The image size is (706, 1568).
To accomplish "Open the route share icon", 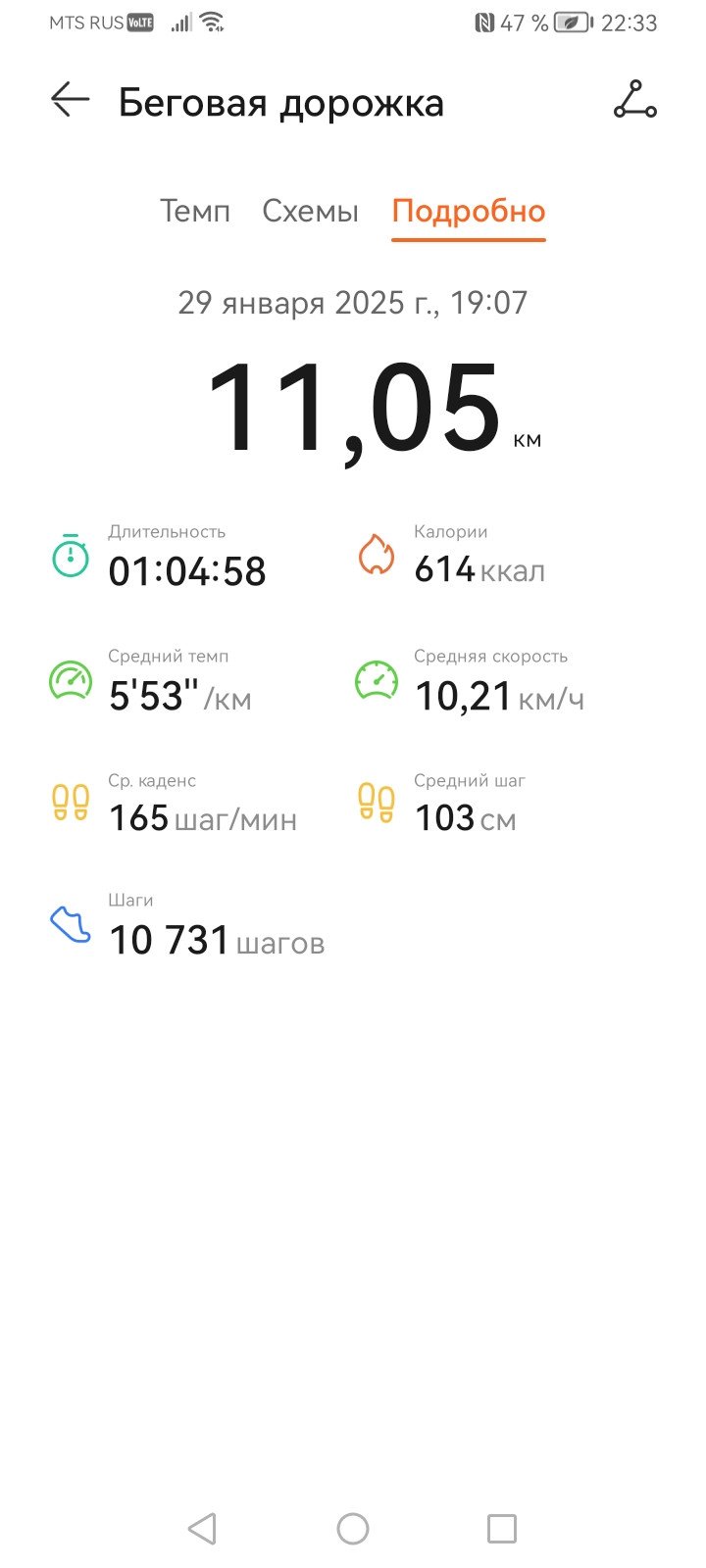I will point(635,100).
